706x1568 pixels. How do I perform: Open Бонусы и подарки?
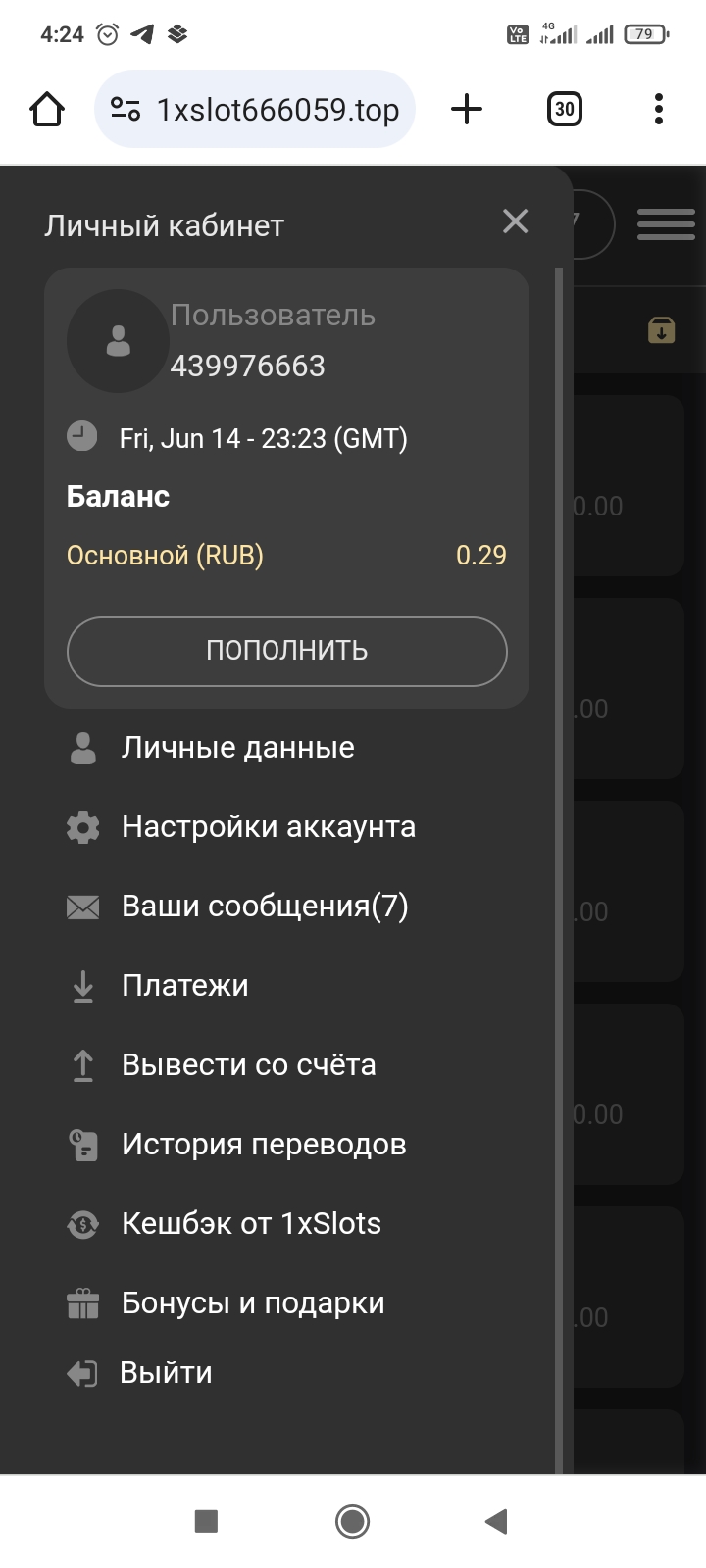click(252, 1303)
